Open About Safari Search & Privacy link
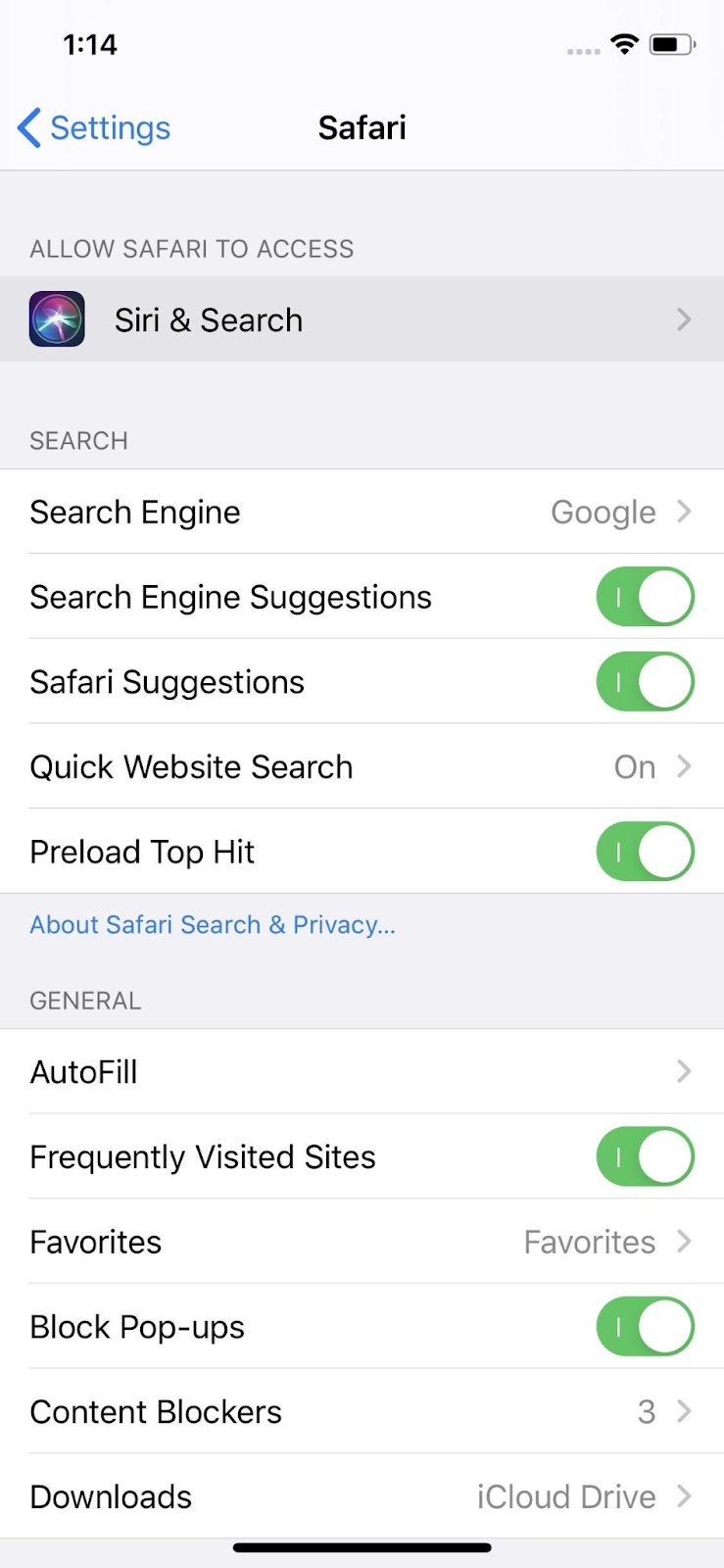The height and width of the screenshot is (1568, 724). click(x=213, y=925)
